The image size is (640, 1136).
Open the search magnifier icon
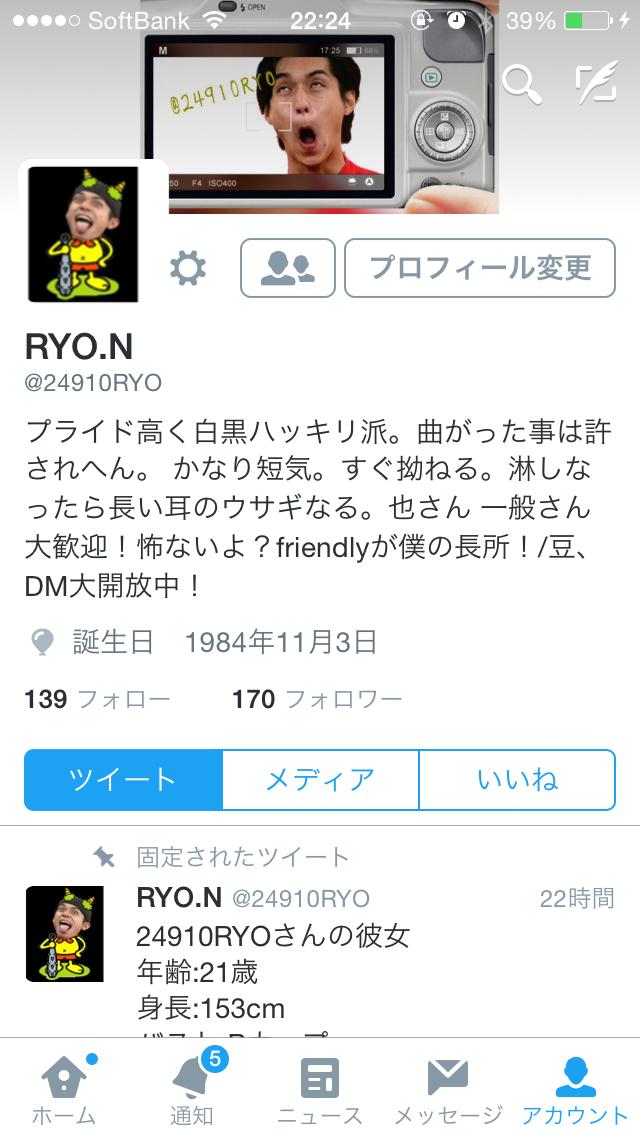(x=520, y=85)
